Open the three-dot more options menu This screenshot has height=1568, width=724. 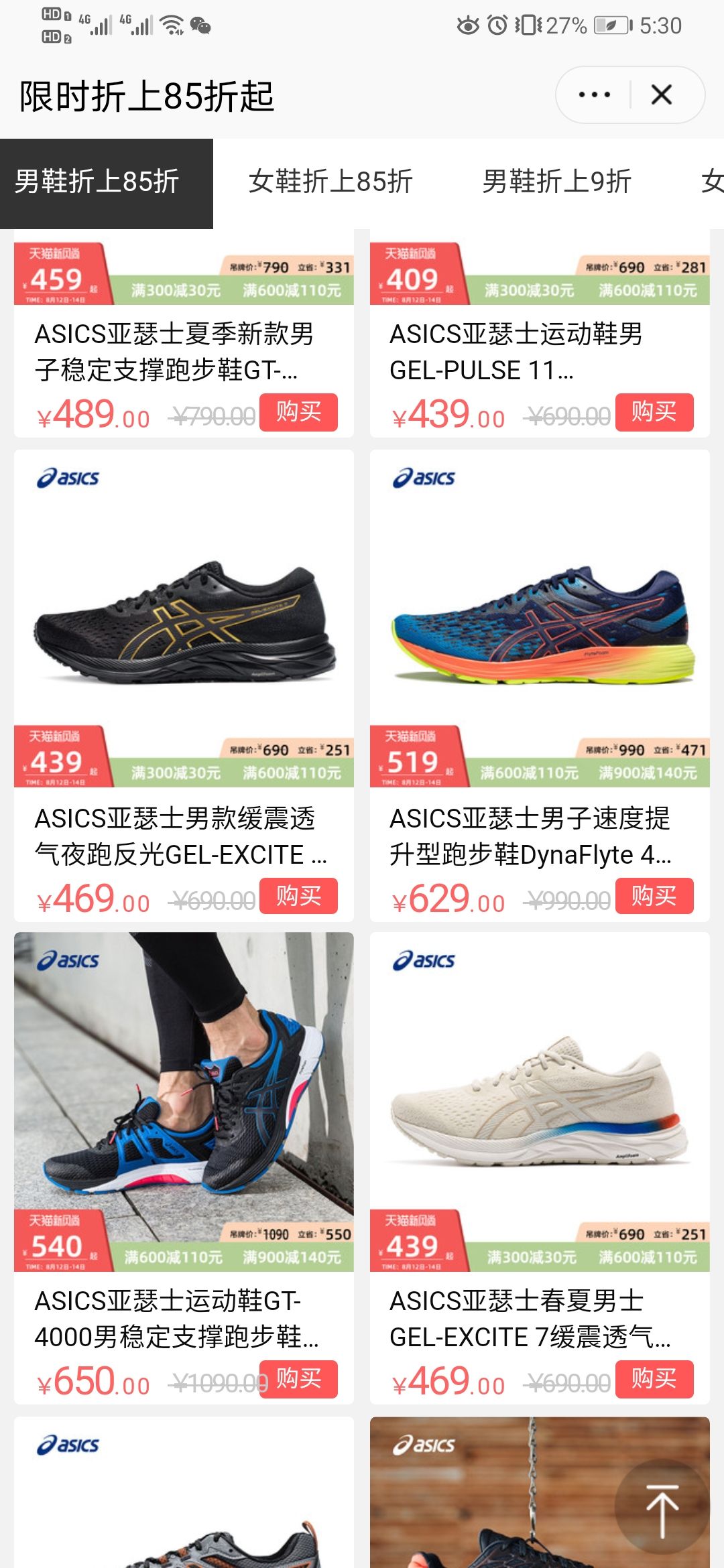[594, 94]
